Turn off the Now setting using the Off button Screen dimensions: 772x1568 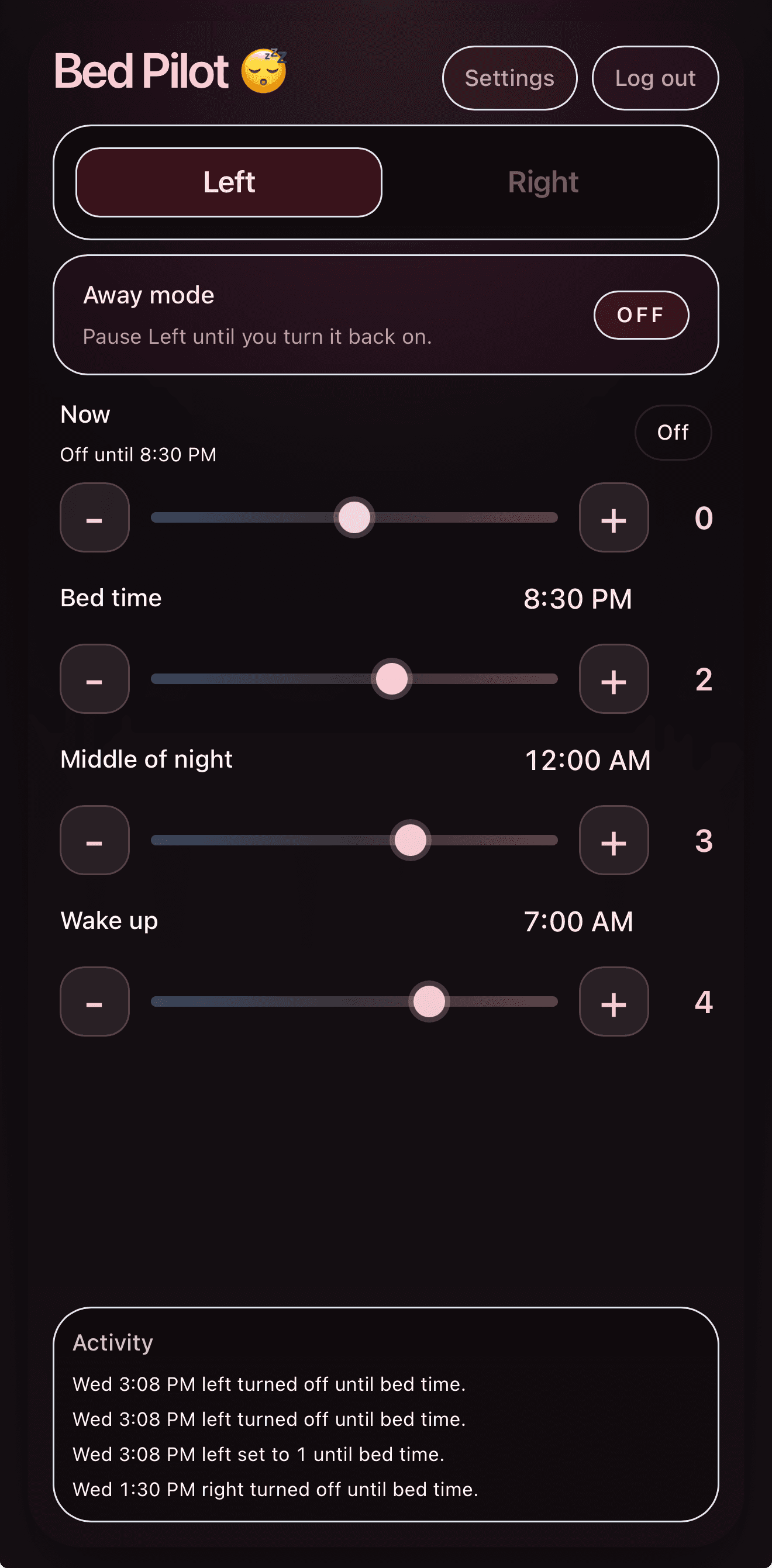click(672, 432)
